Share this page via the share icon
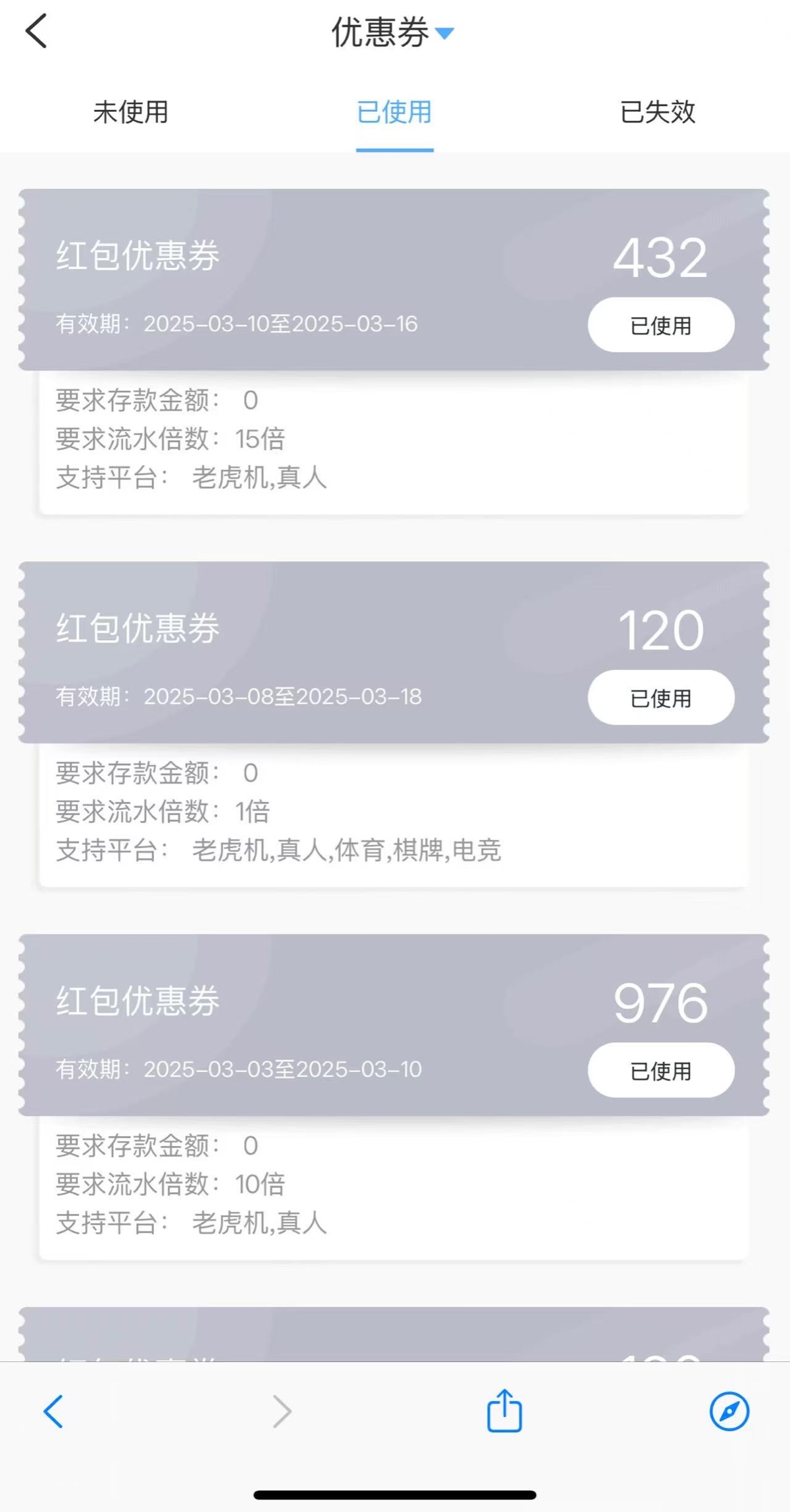 click(504, 1410)
